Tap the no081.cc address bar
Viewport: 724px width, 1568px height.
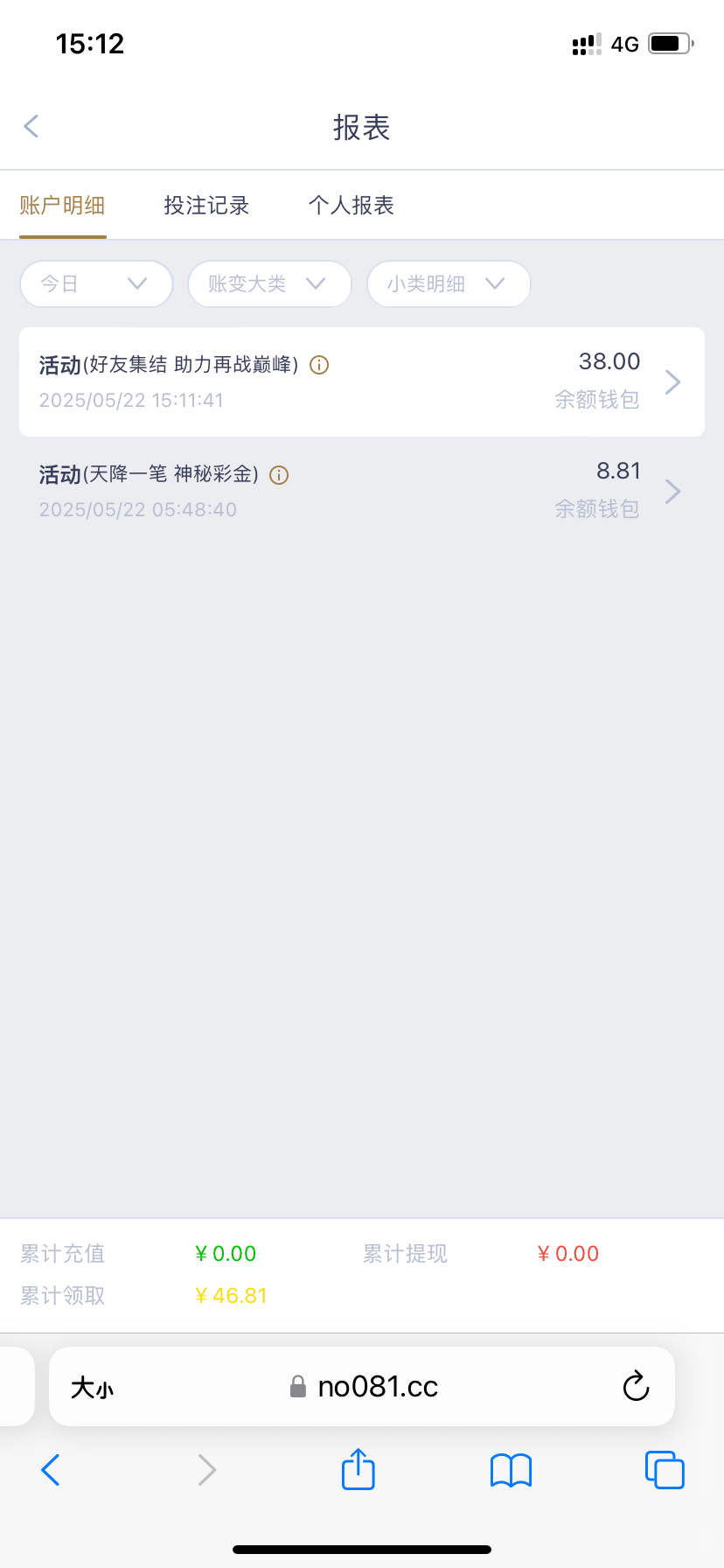click(364, 1387)
